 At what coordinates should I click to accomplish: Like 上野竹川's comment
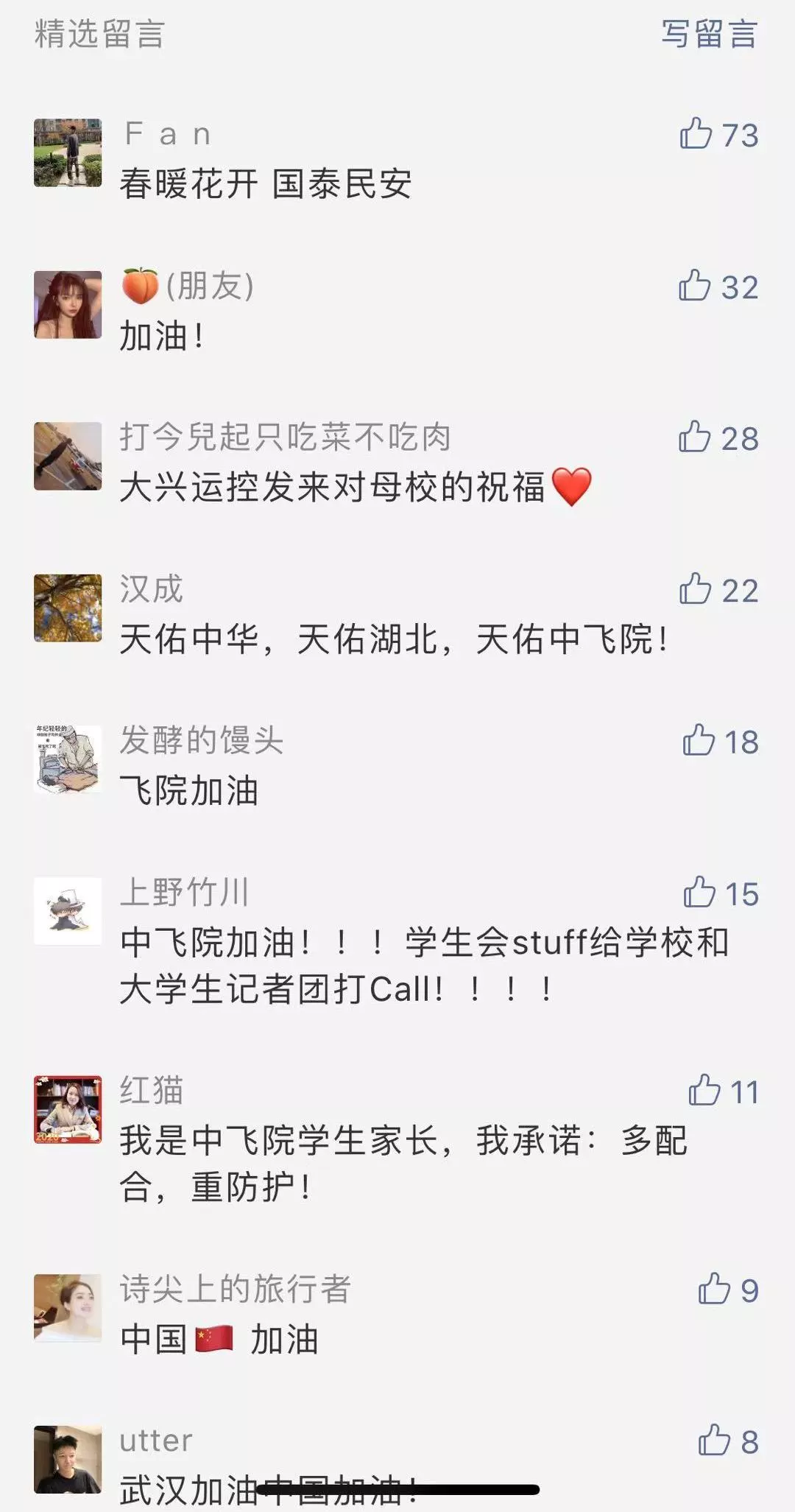click(x=699, y=893)
